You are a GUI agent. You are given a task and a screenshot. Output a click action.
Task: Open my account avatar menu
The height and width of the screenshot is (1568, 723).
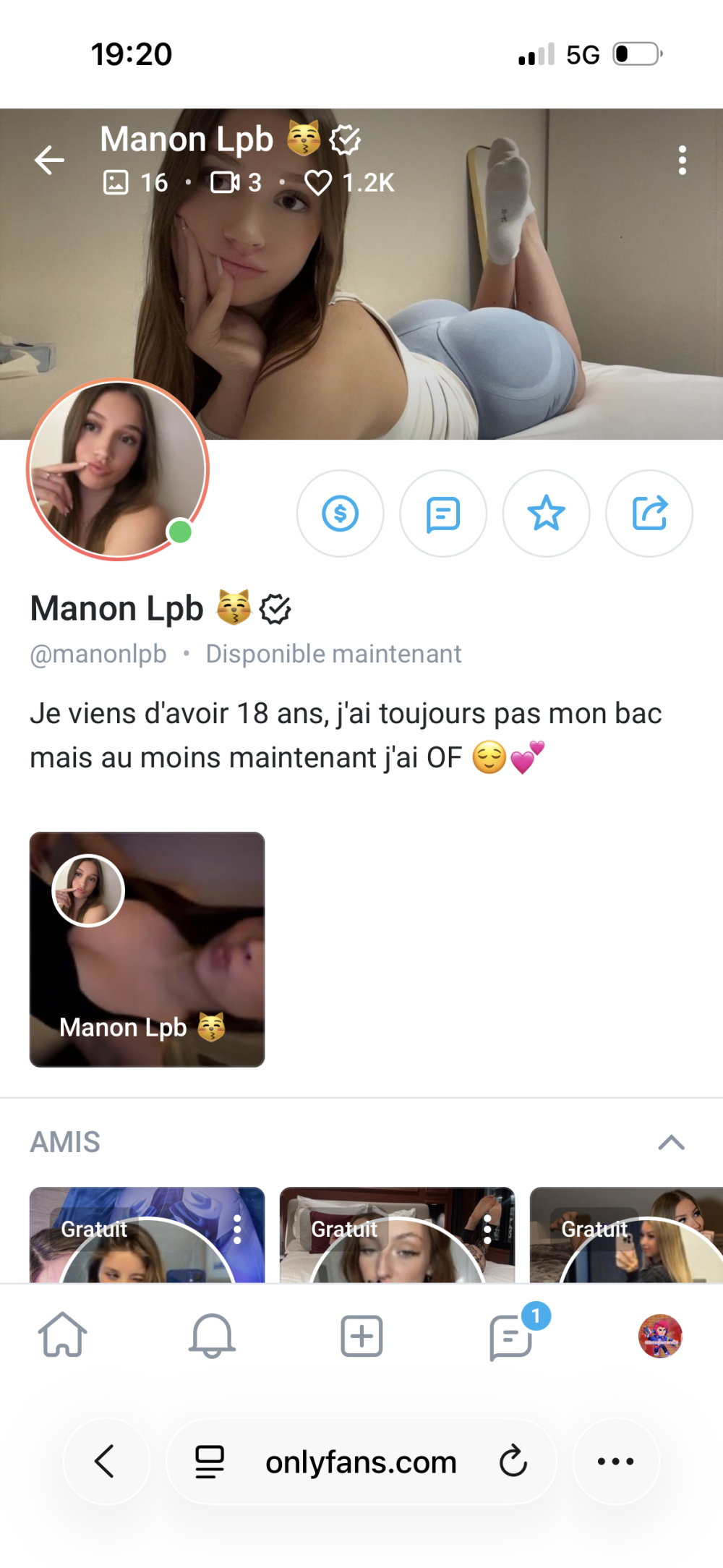tap(660, 1336)
